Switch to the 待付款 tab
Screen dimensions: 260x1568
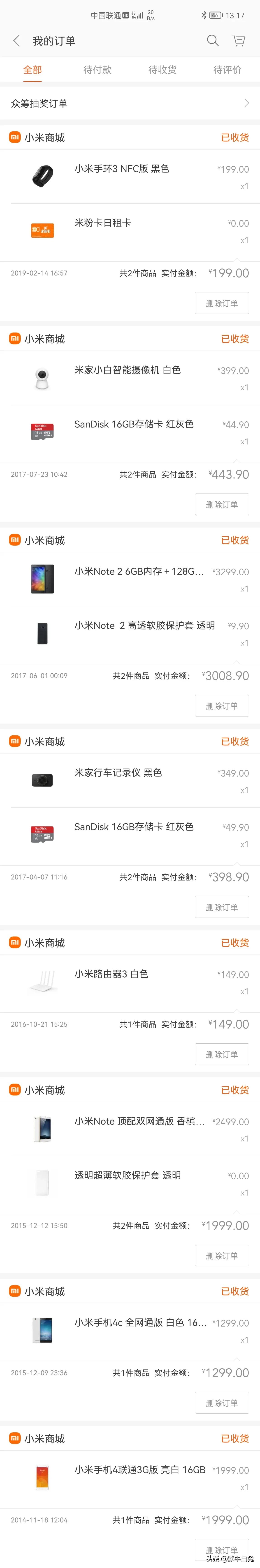point(97,70)
